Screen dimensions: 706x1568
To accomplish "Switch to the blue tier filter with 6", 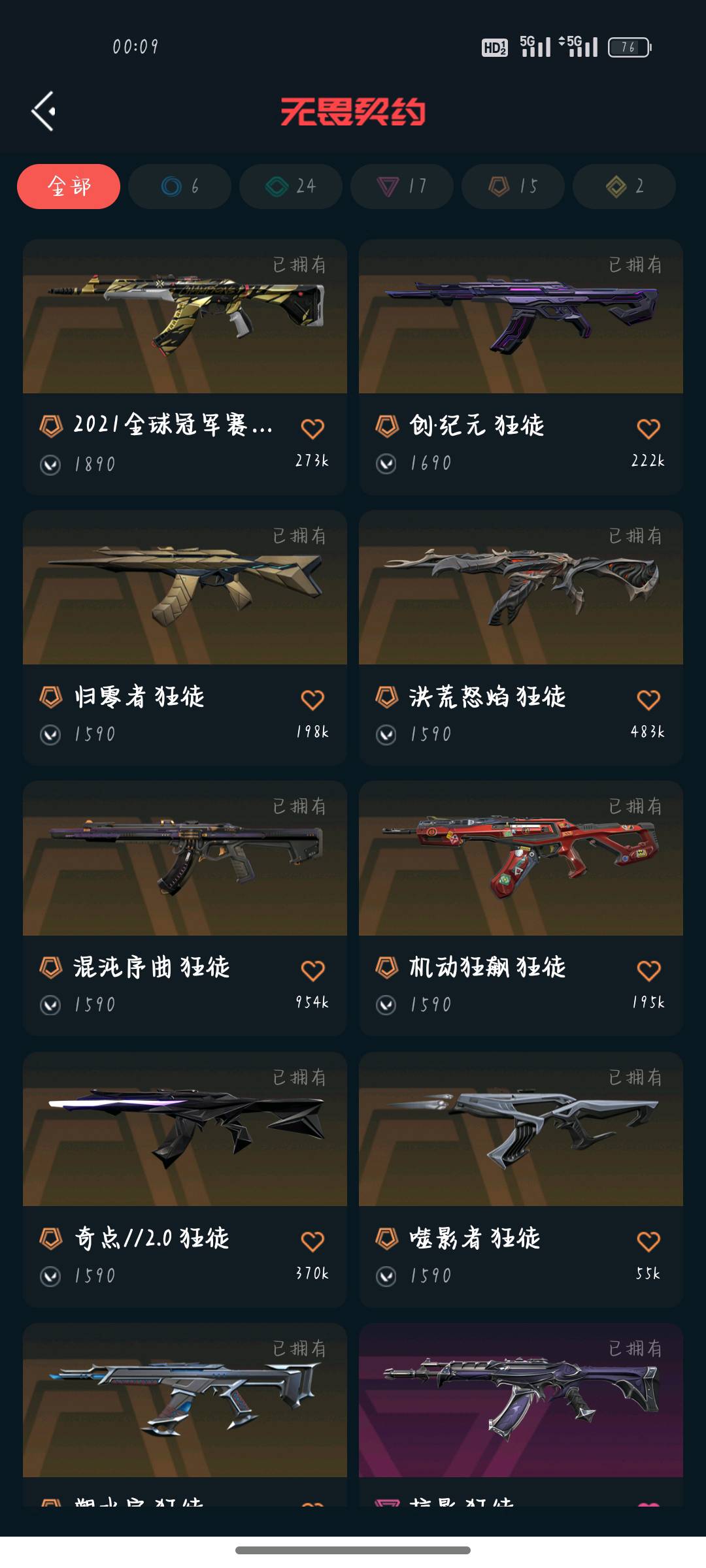I will click(180, 187).
